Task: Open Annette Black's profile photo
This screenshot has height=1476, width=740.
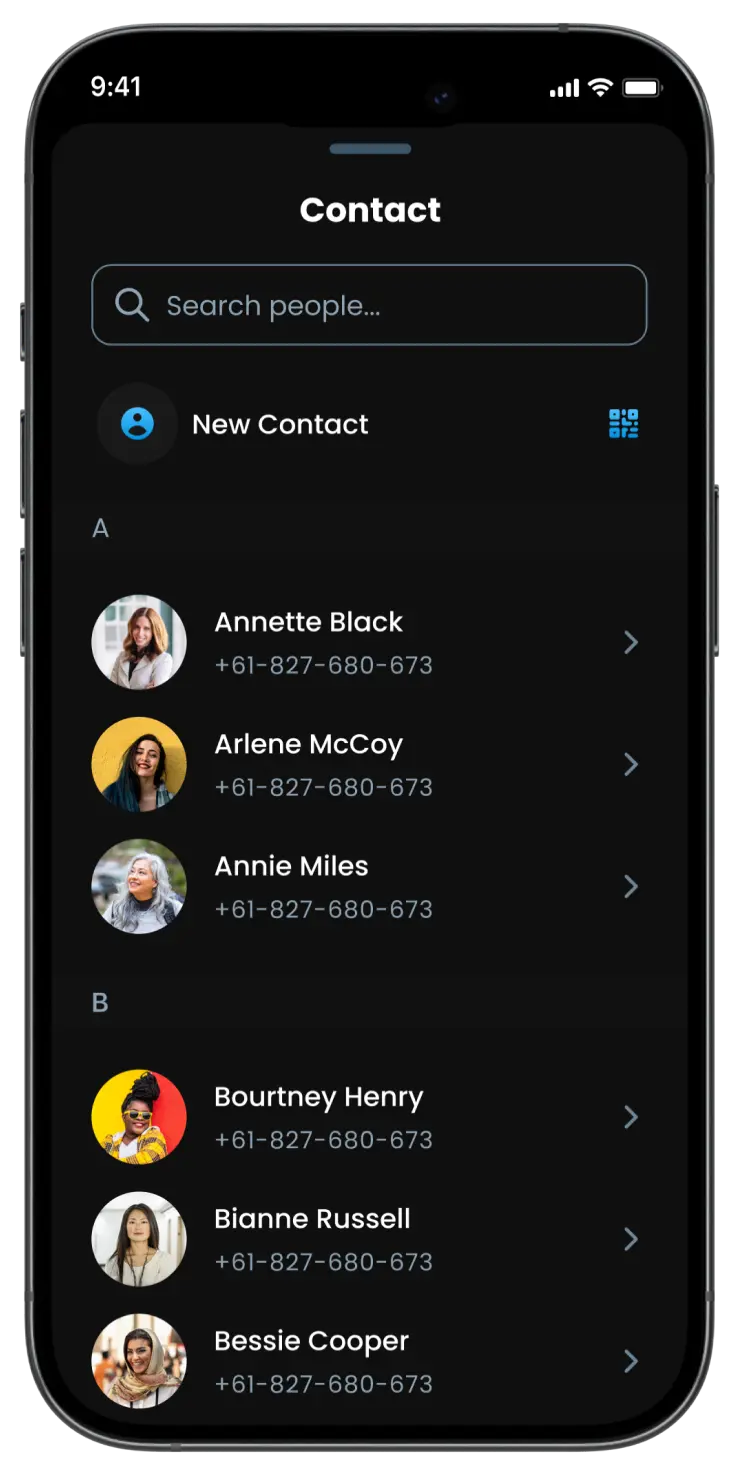Action: 139,642
